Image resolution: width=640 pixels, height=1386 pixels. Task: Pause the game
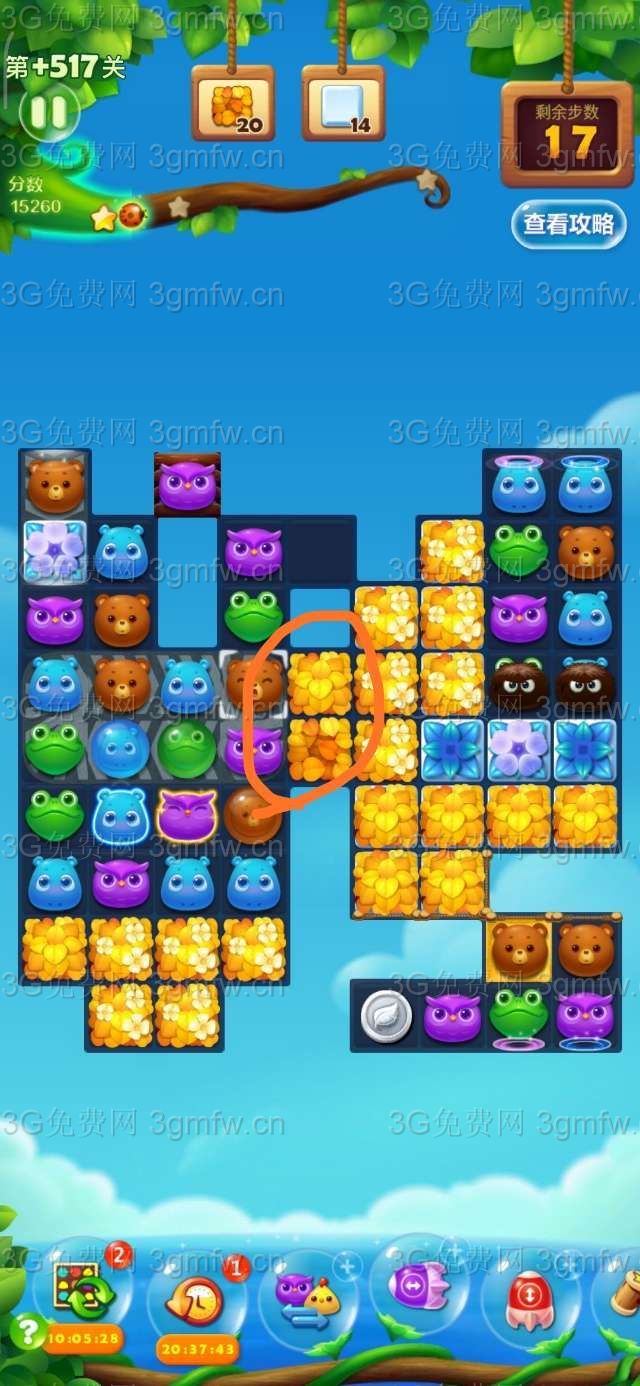(x=48, y=111)
